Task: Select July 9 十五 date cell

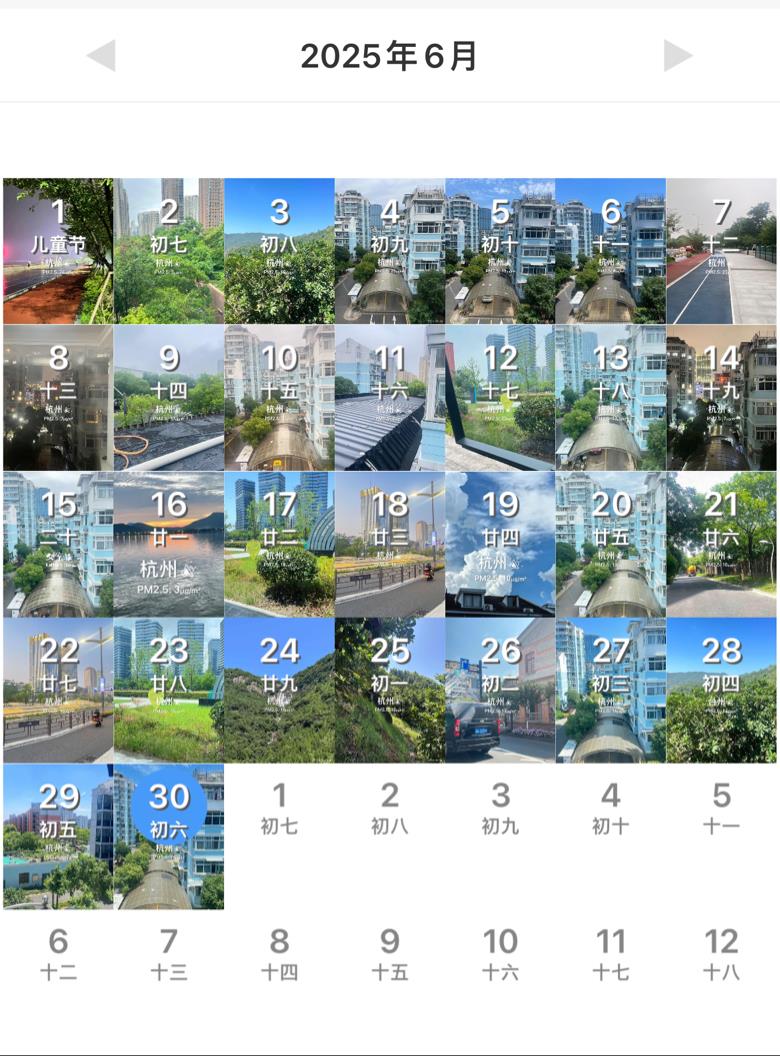Action: click(390, 954)
